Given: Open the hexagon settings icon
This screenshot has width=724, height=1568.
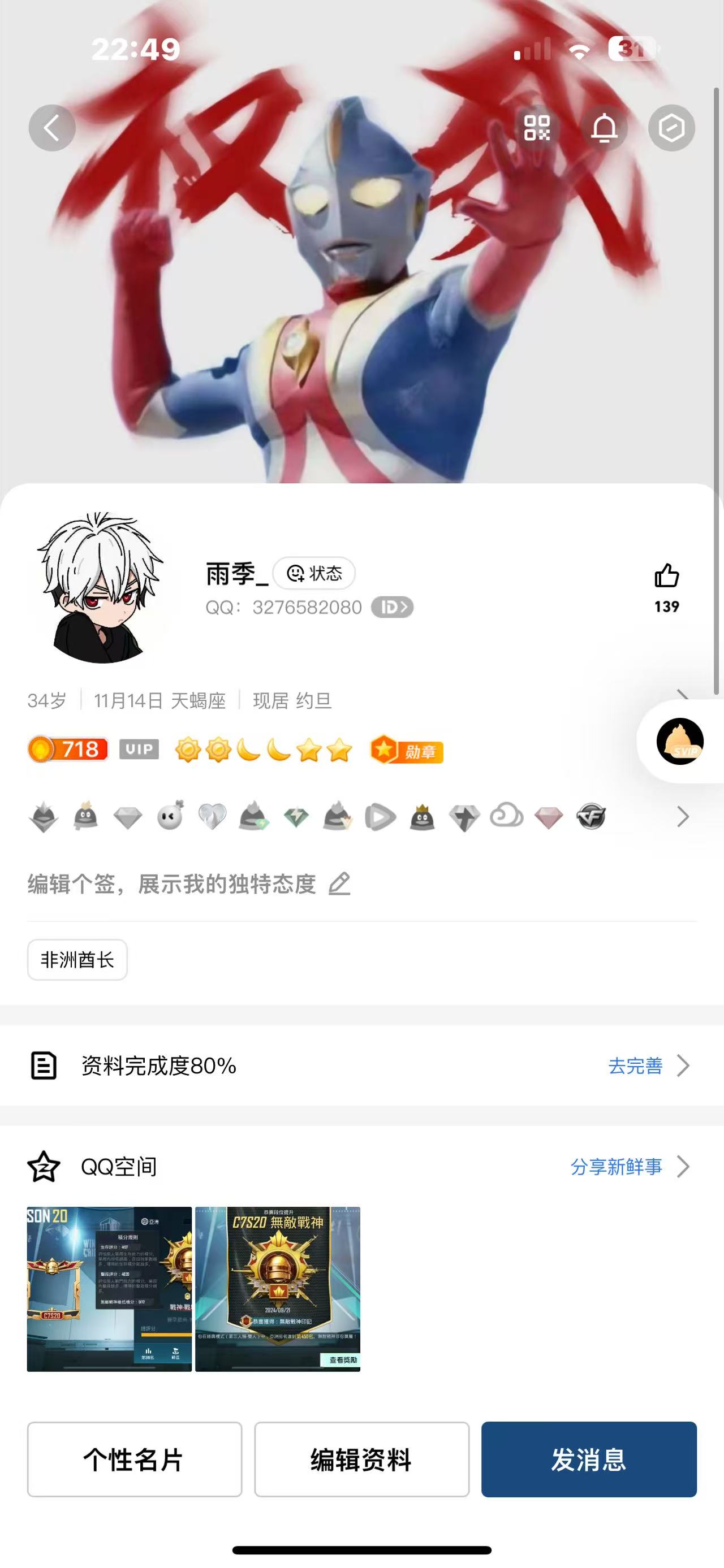Looking at the screenshot, I should pos(671,128).
